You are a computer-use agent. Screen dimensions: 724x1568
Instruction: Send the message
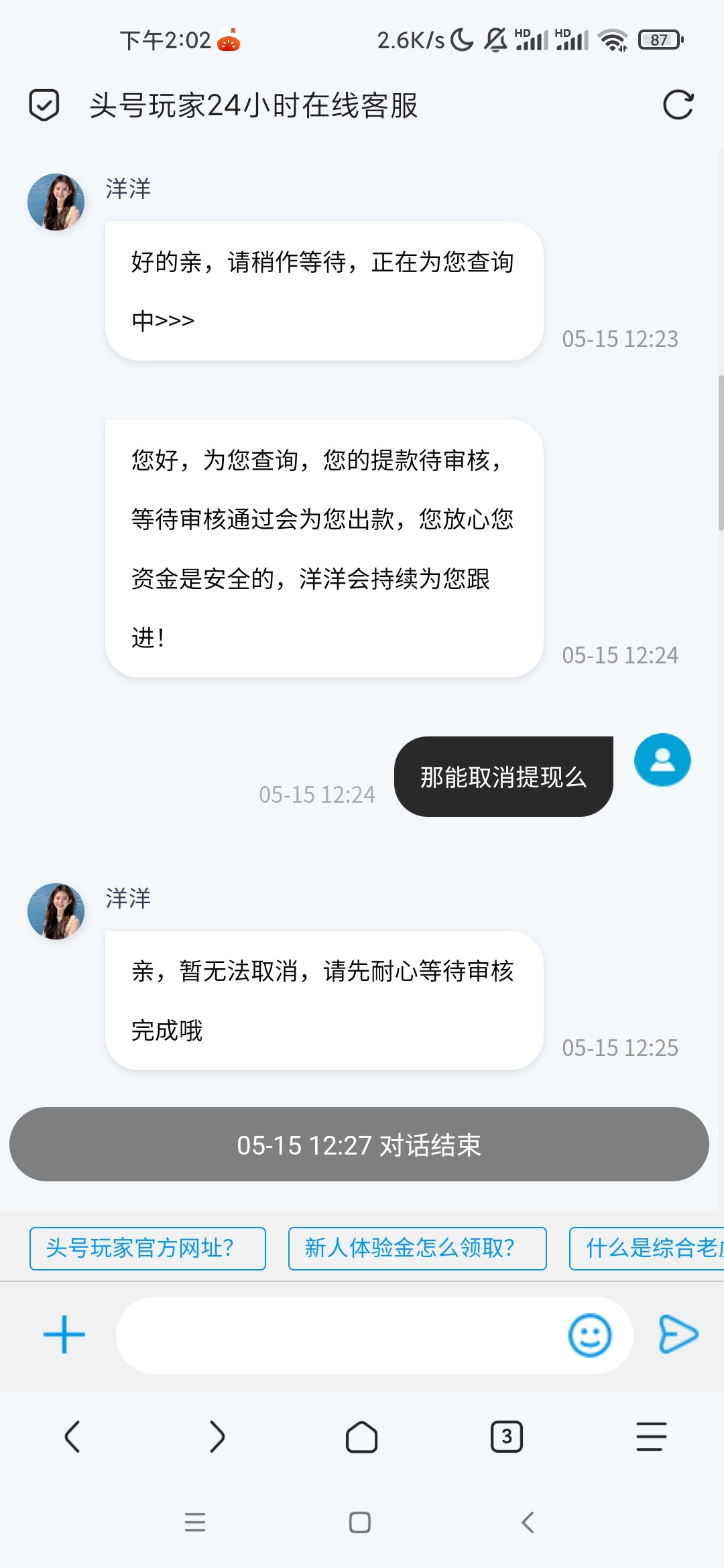(678, 1334)
